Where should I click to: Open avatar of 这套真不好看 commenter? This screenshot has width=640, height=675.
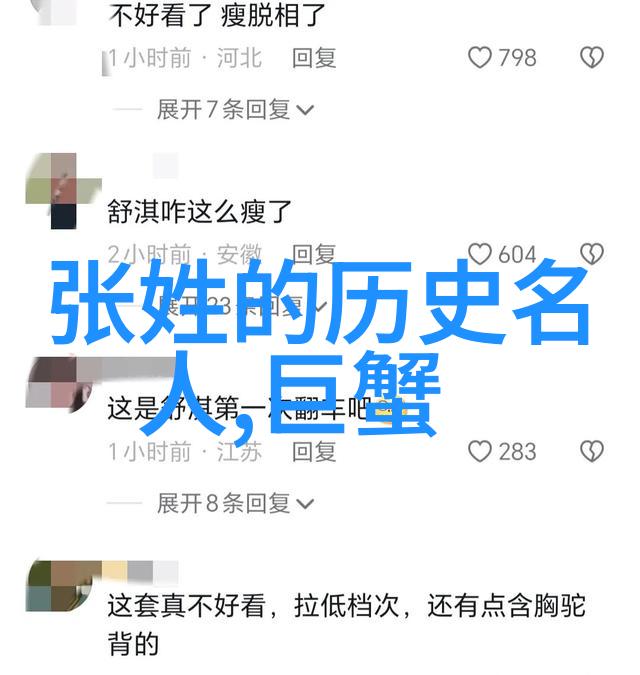[51, 584]
